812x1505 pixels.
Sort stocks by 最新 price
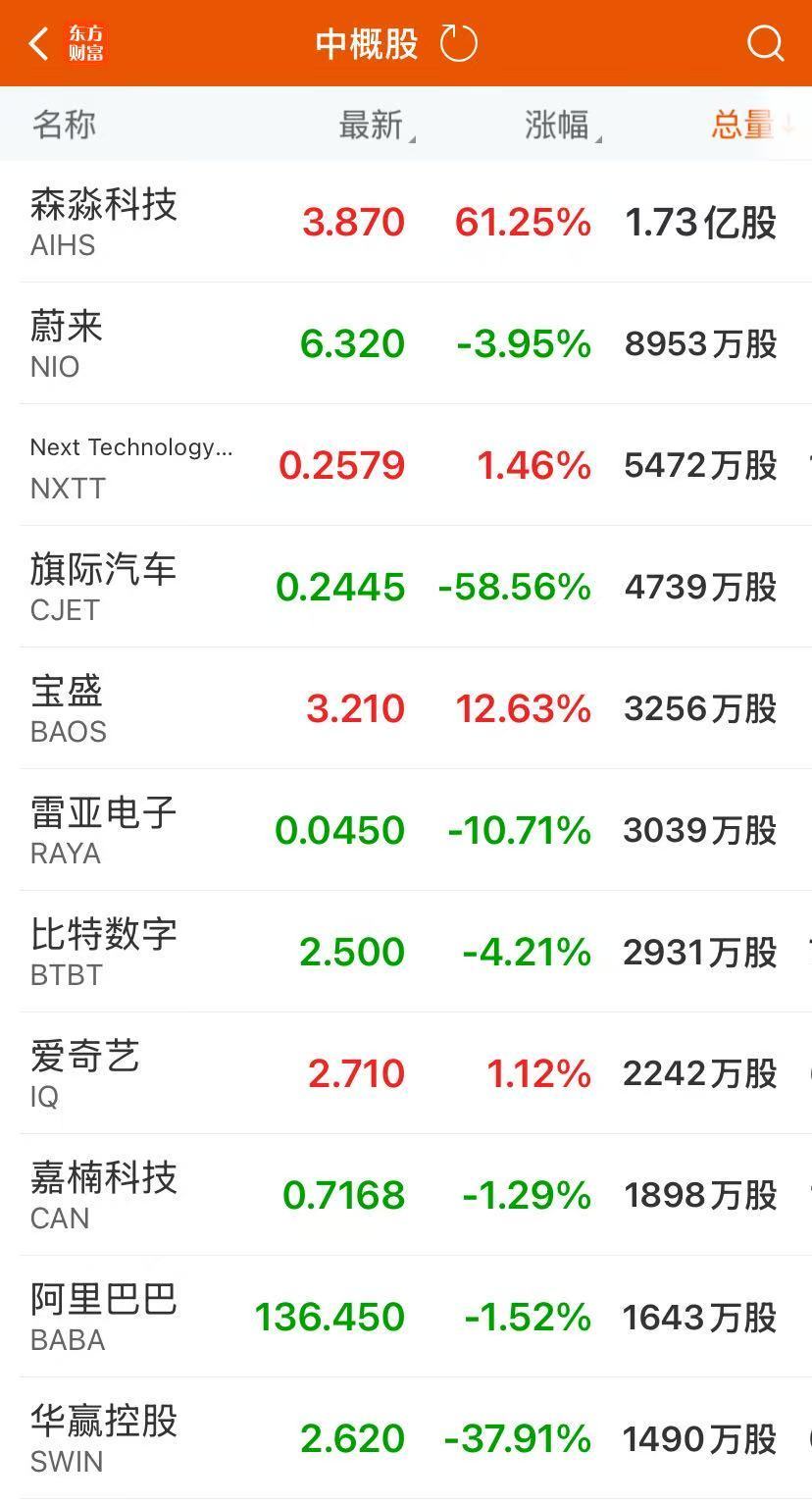pyautogui.click(x=373, y=125)
